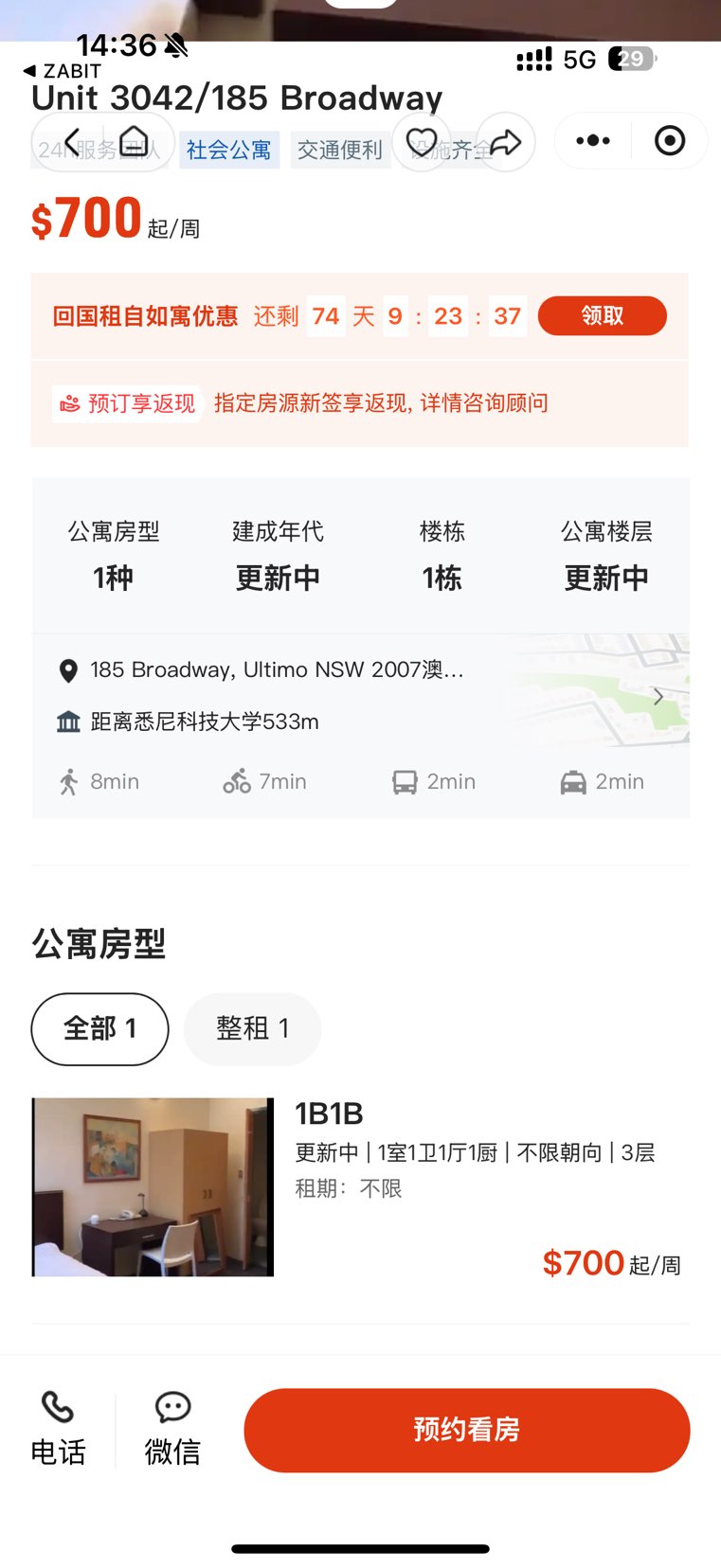
Task: Filter by 整租 1 room type
Action: [252, 1028]
